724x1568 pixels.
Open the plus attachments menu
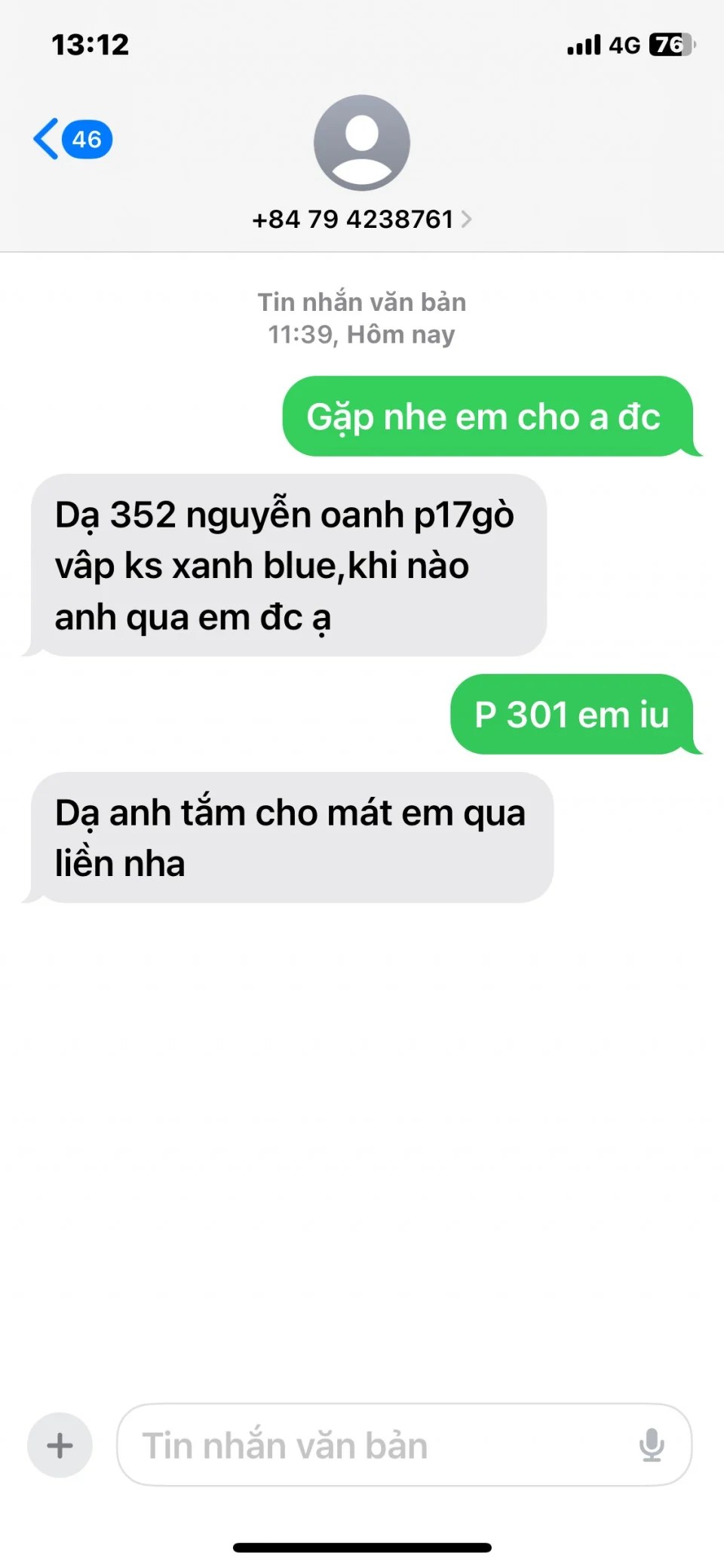[x=60, y=1445]
